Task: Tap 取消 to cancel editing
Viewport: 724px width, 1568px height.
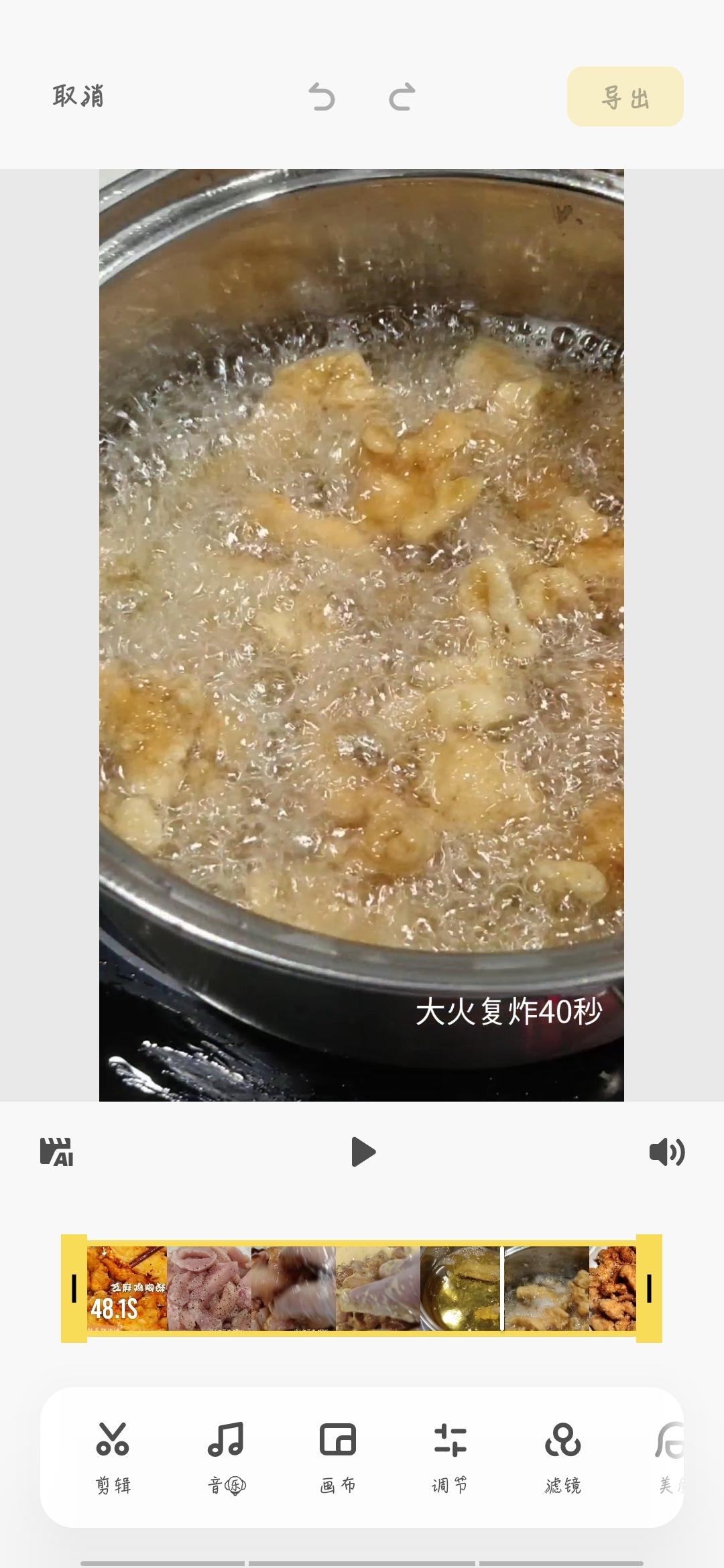Action: coord(78,96)
